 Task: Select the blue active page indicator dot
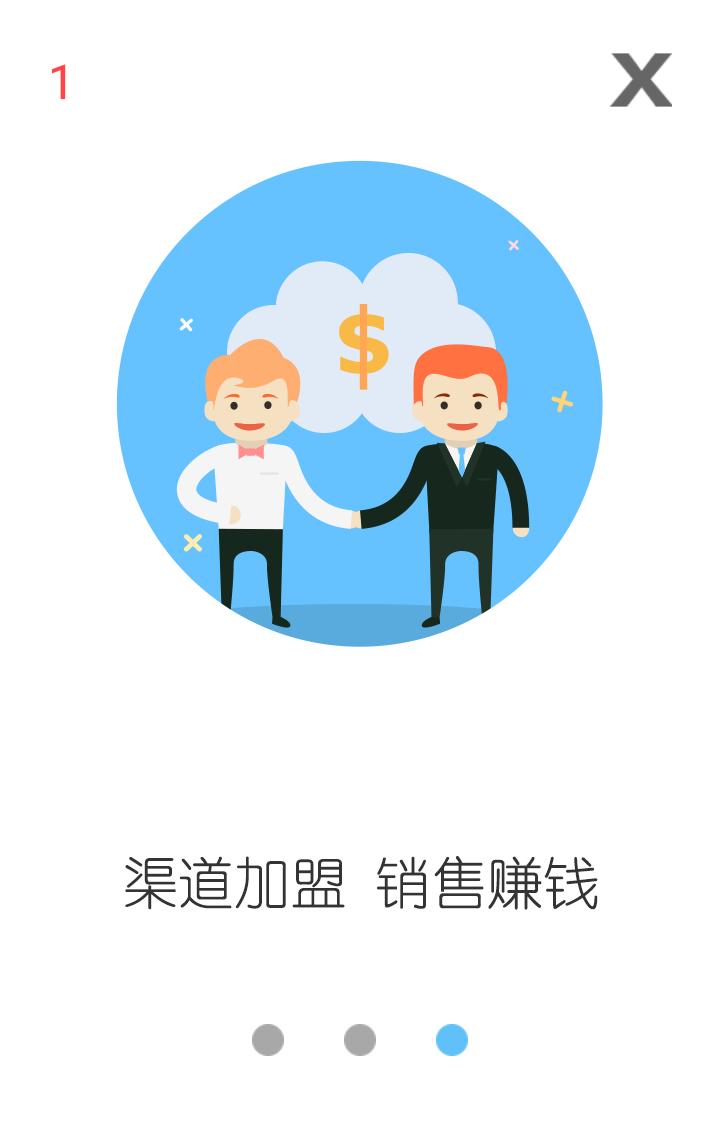tap(450, 1041)
